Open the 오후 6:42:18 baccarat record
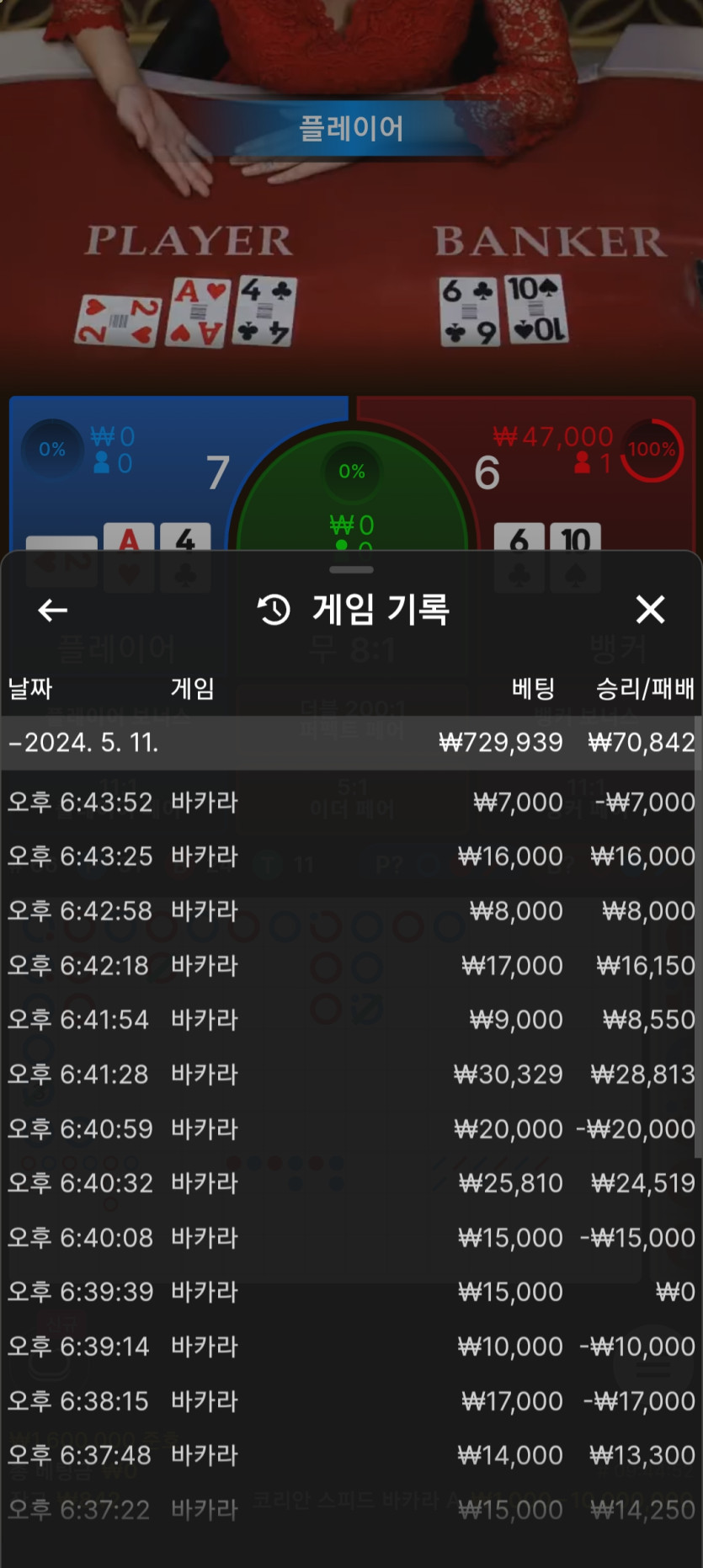This screenshot has height=1568, width=703. (351, 965)
